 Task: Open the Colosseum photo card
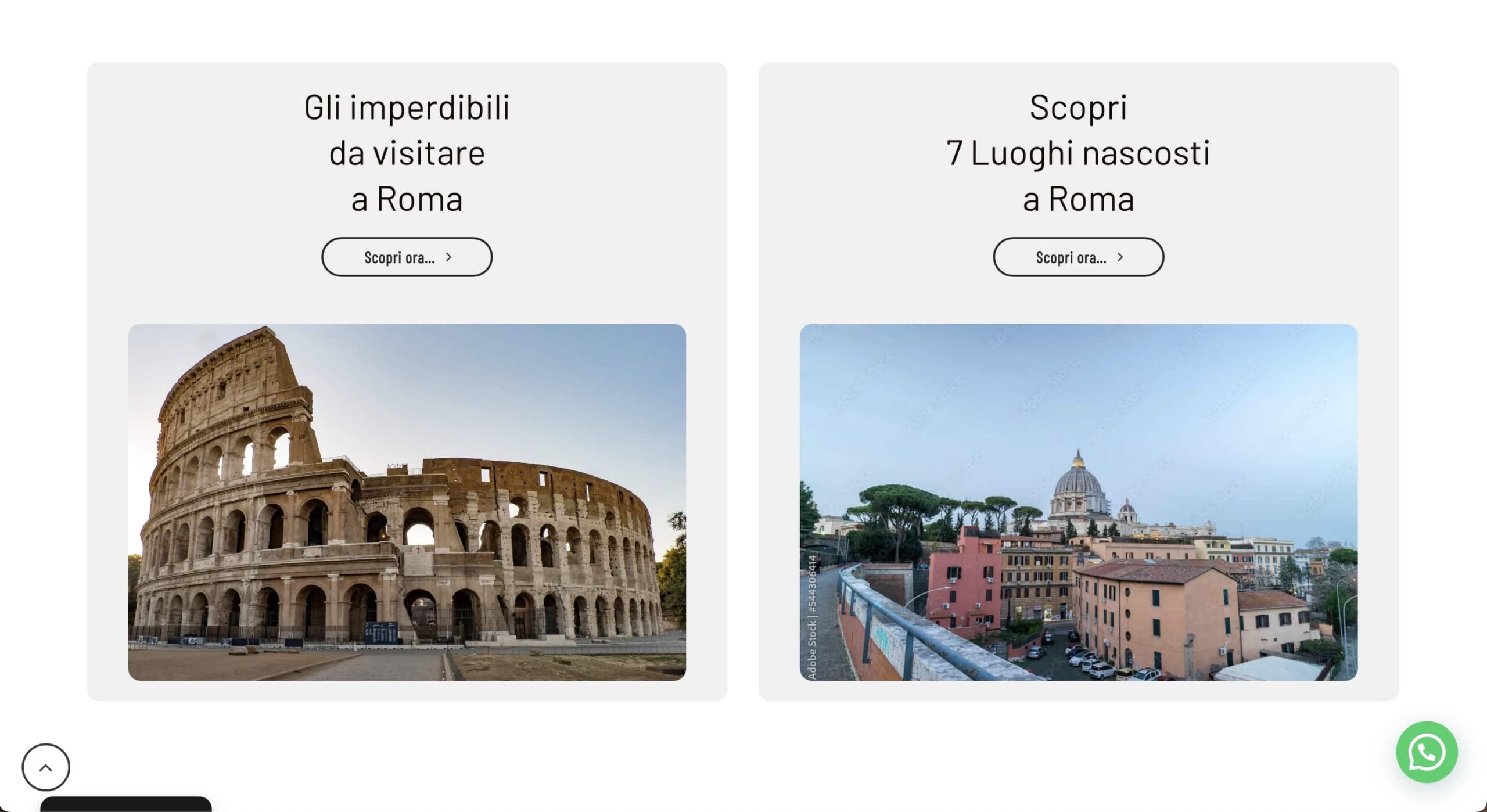click(x=407, y=502)
